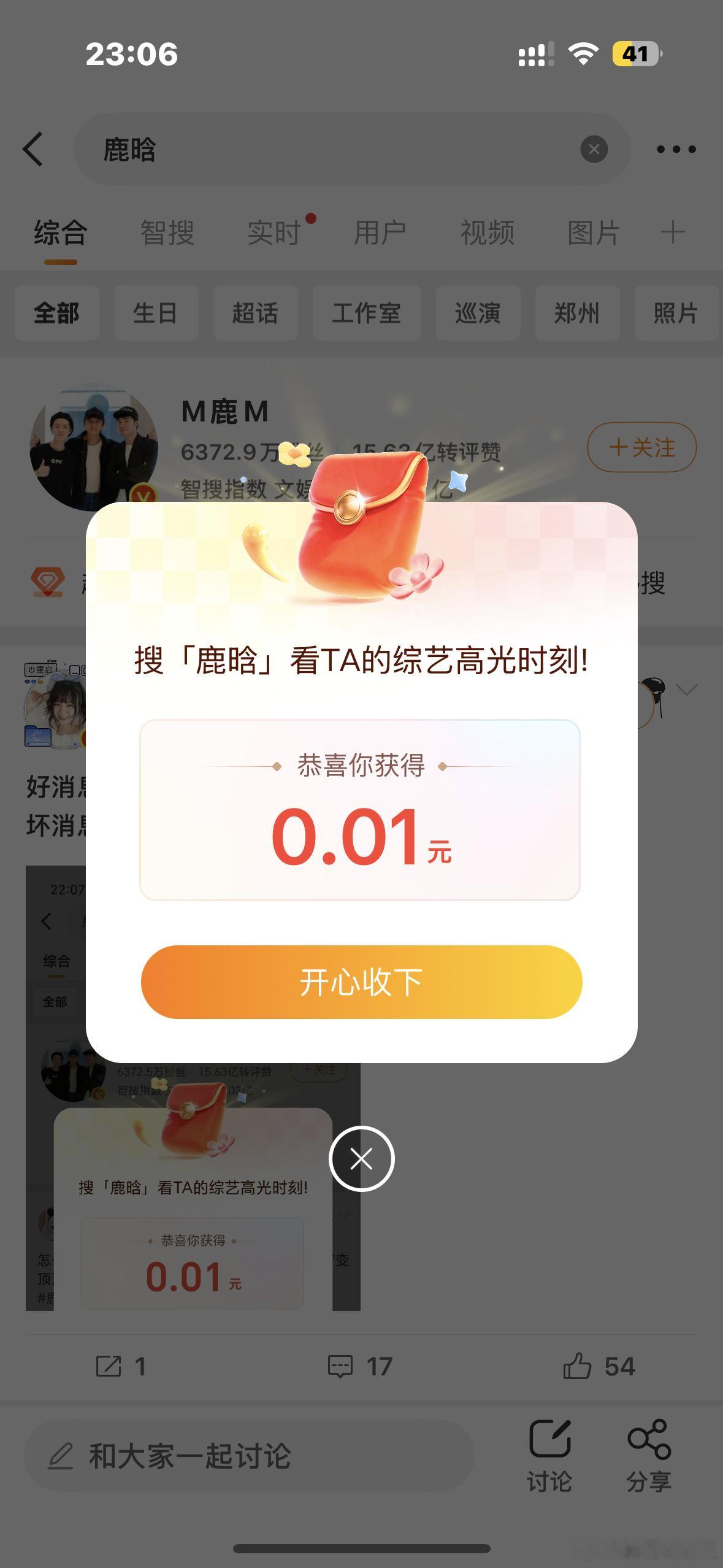This screenshot has height=1568, width=723.
Task: Open the three-dot more options menu
Action: 677,148
